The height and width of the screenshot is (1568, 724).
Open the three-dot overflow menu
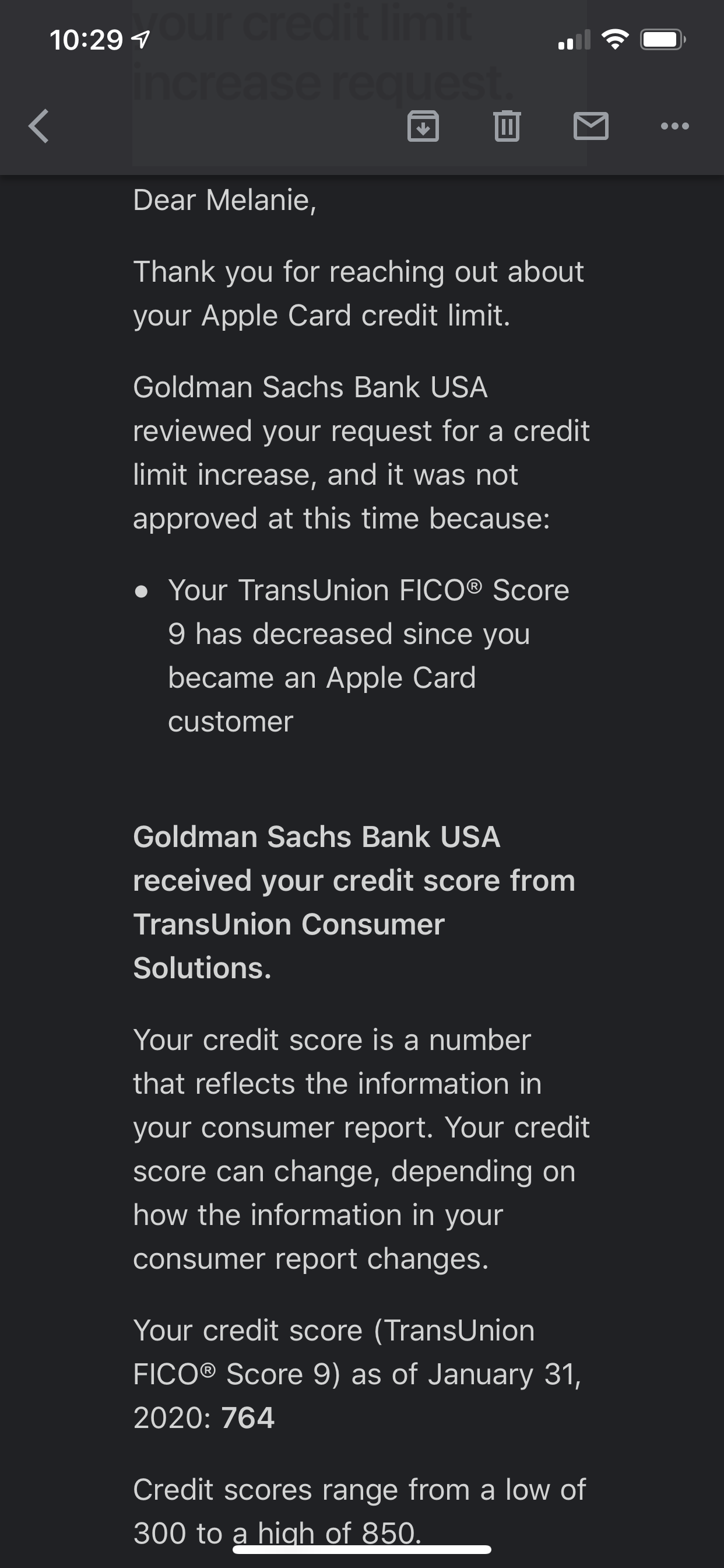pos(674,126)
